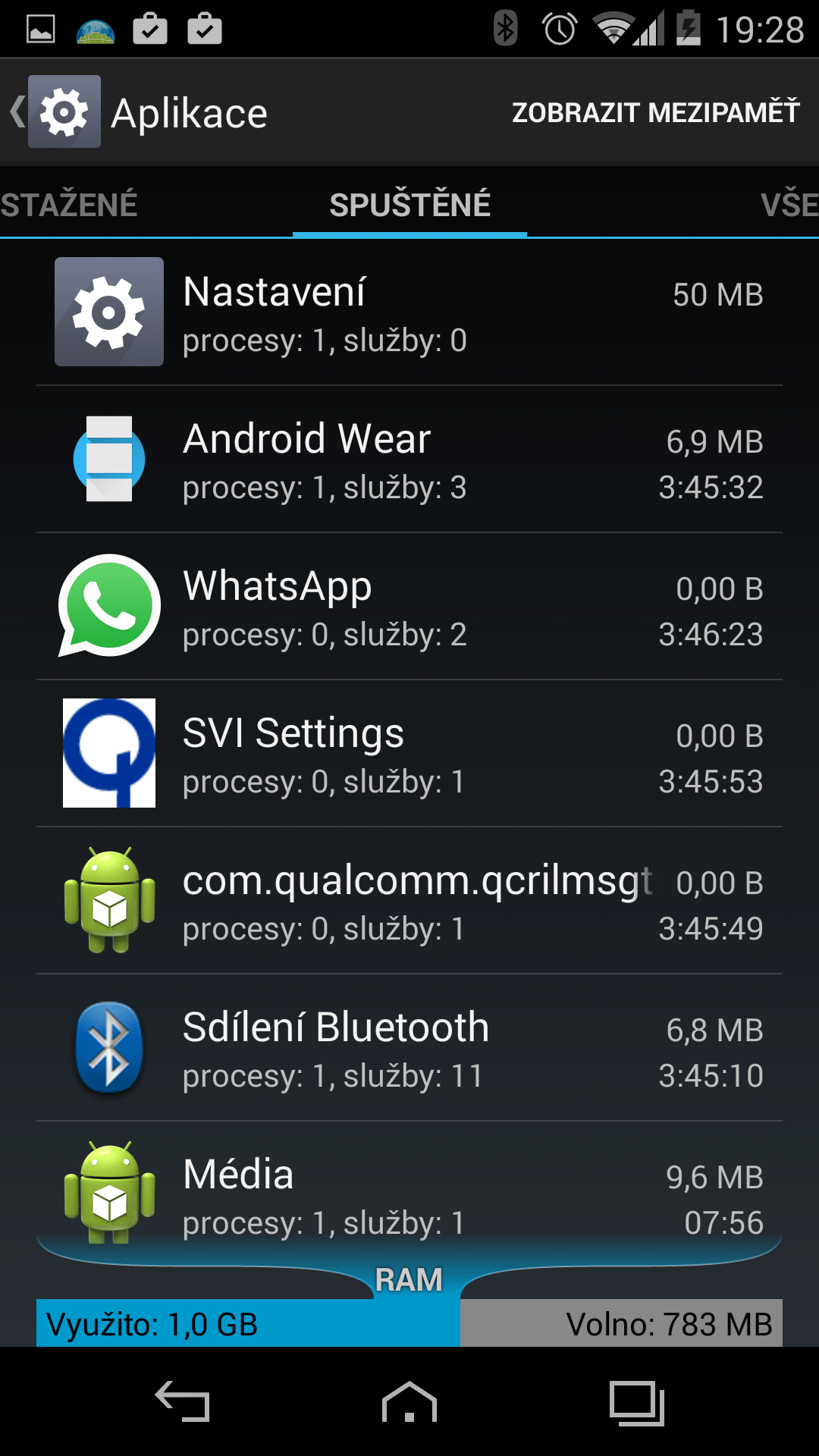
Task: Open the recent apps overview
Action: tap(636, 1403)
